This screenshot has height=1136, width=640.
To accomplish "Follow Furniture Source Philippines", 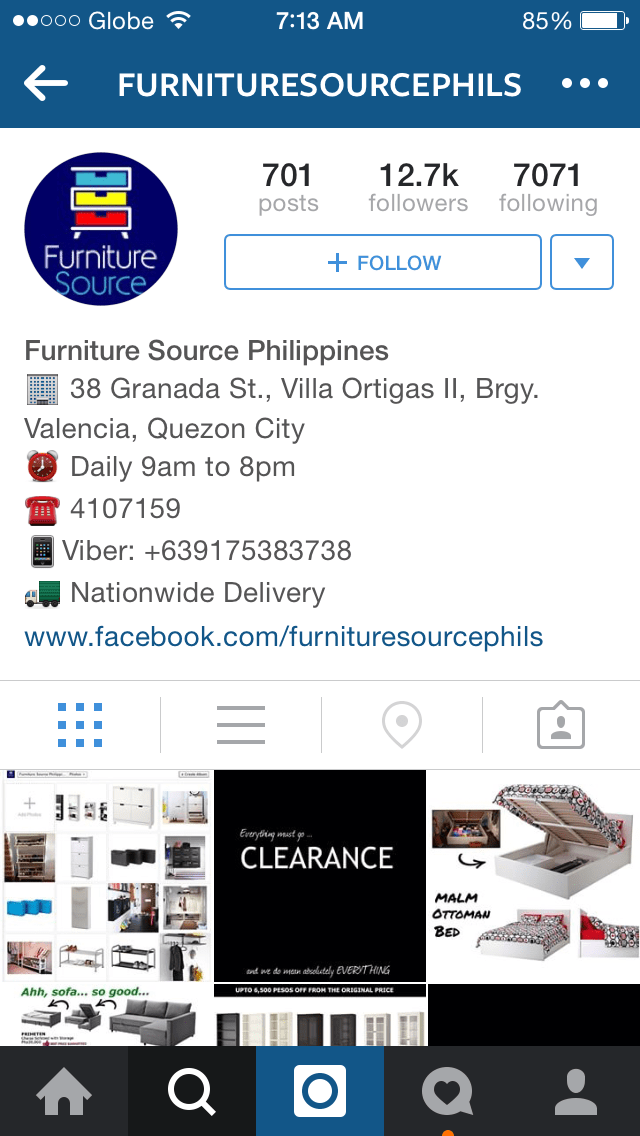I will point(383,262).
